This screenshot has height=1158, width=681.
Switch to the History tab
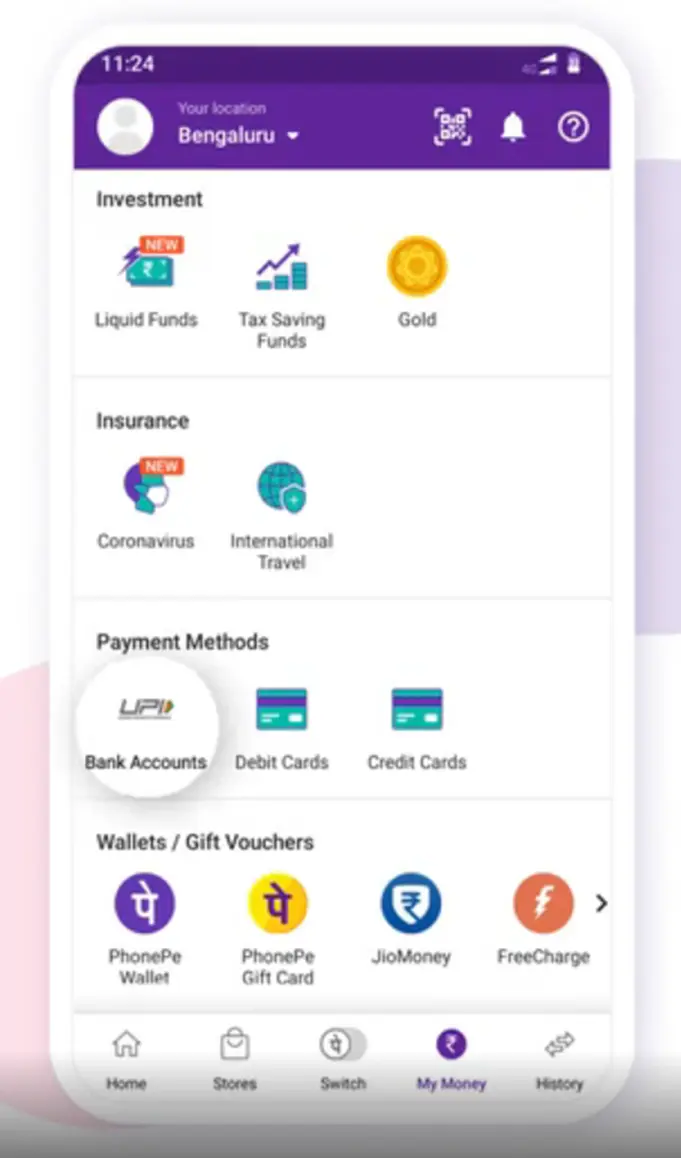[559, 1059]
